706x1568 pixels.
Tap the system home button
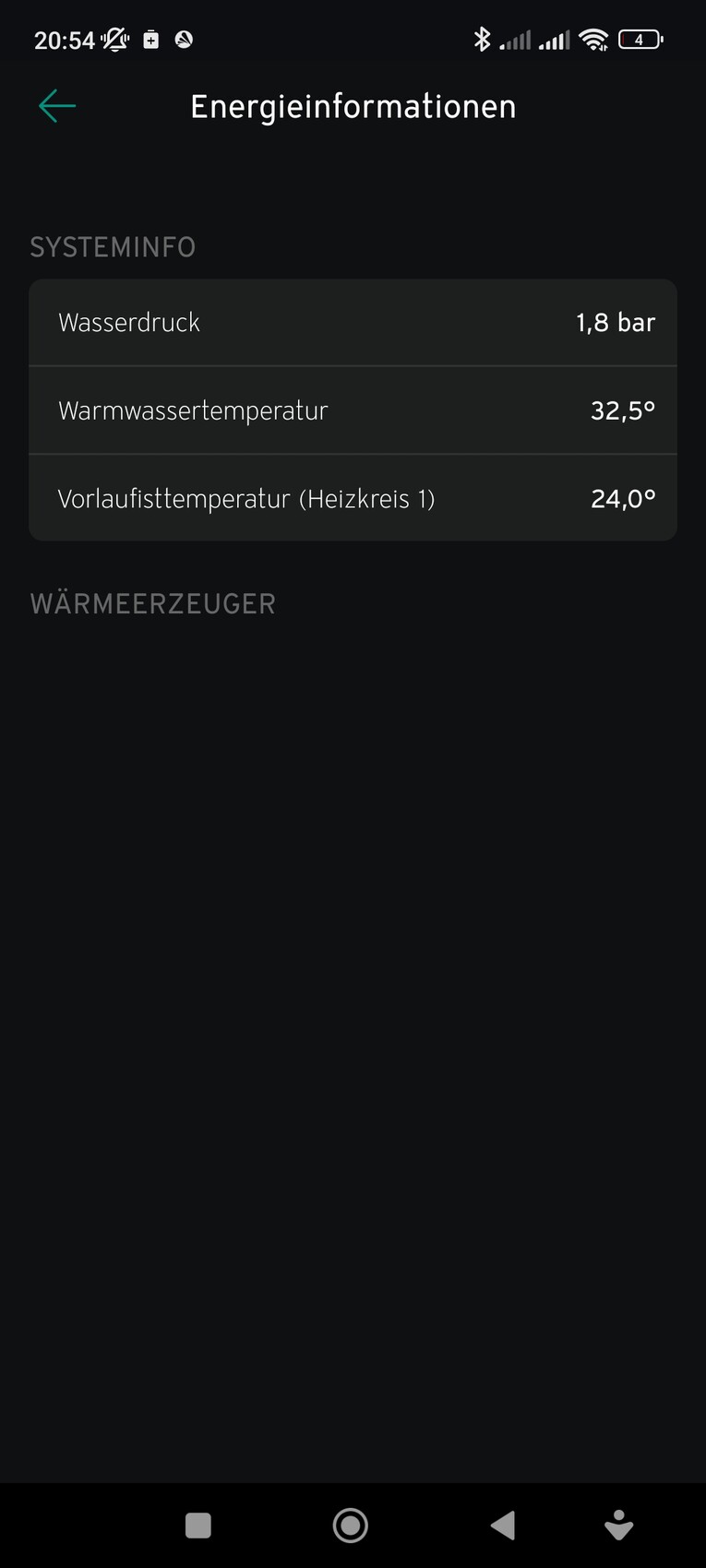tap(351, 1525)
